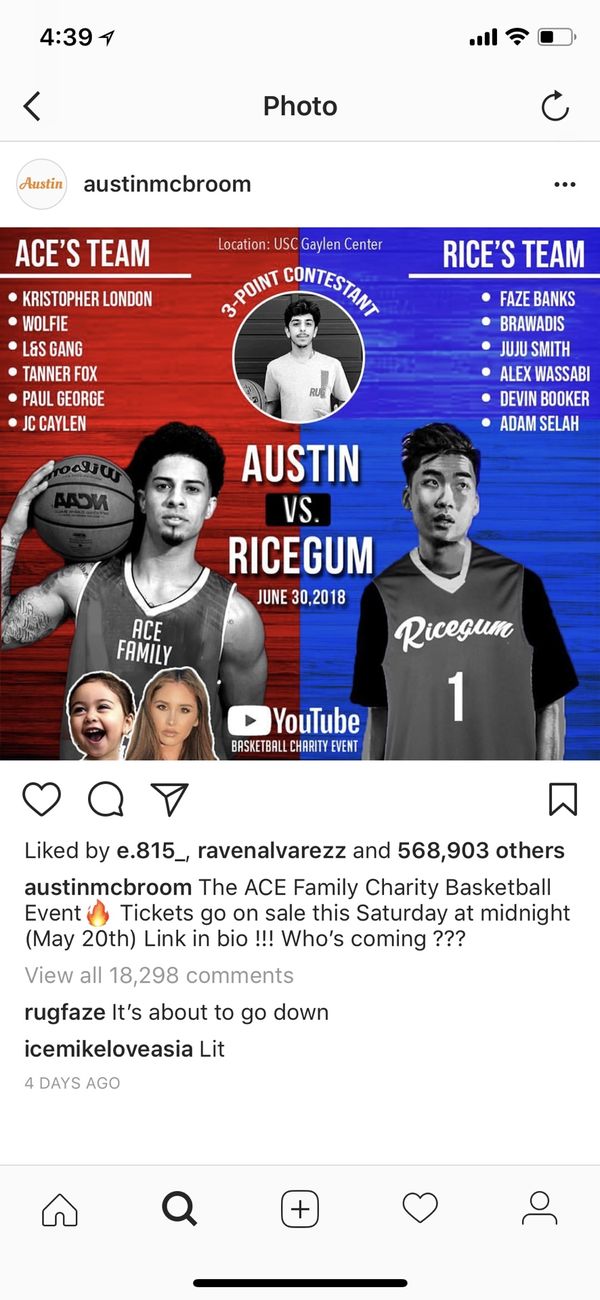
Task: Go back using the top-left arrow
Action: point(32,106)
